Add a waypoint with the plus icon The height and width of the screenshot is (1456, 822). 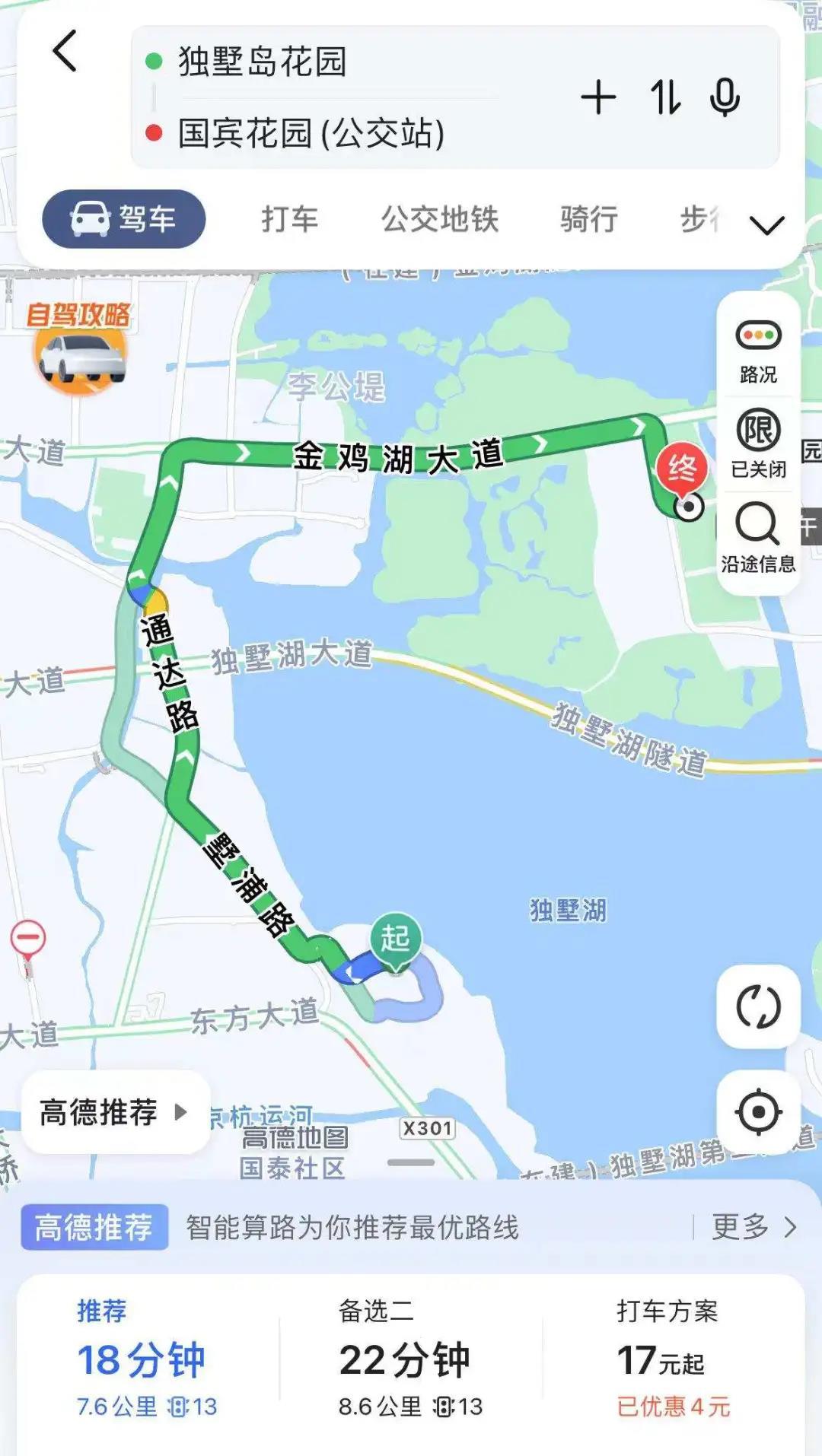click(598, 97)
